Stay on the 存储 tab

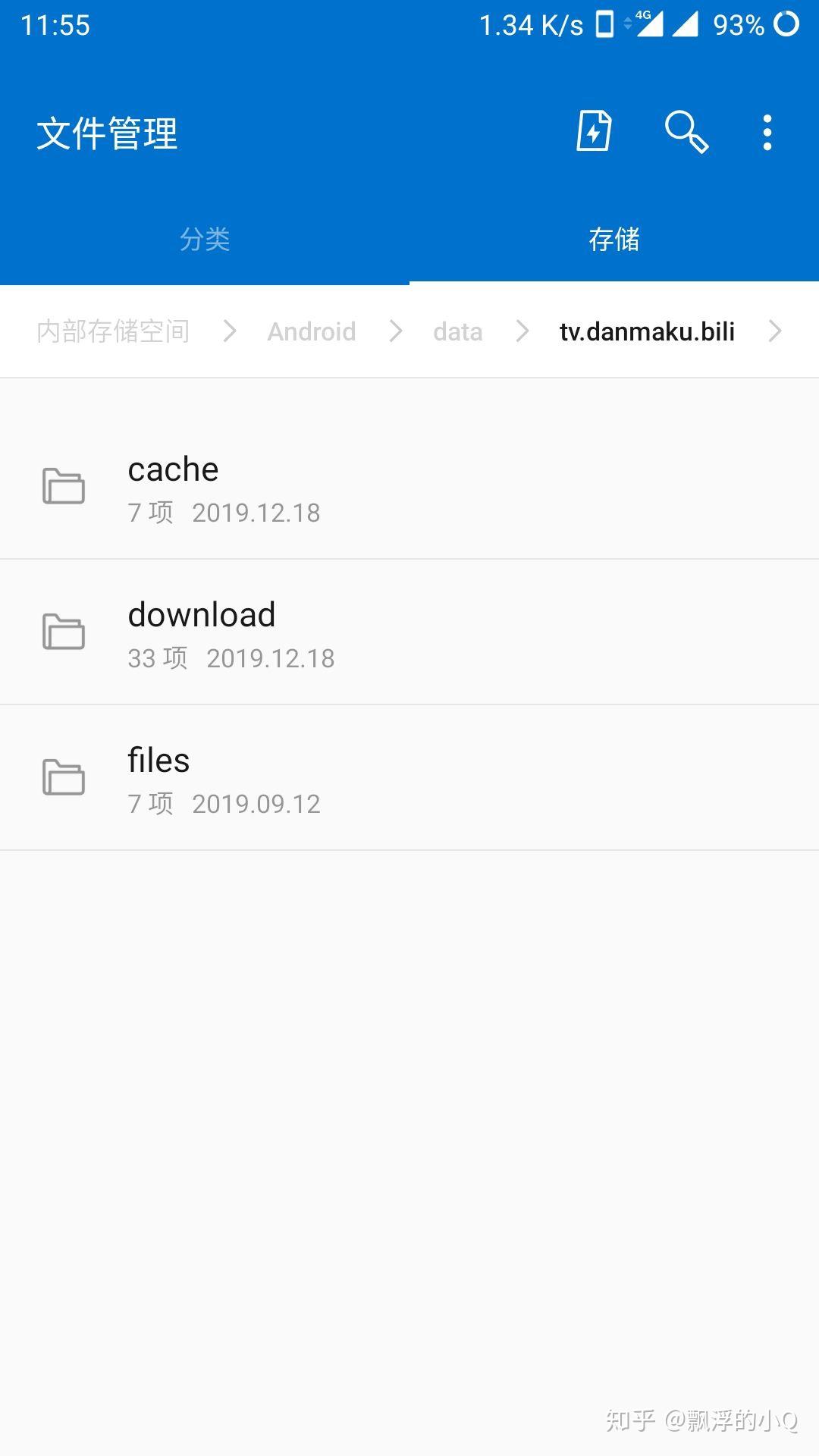[x=614, y=239]
